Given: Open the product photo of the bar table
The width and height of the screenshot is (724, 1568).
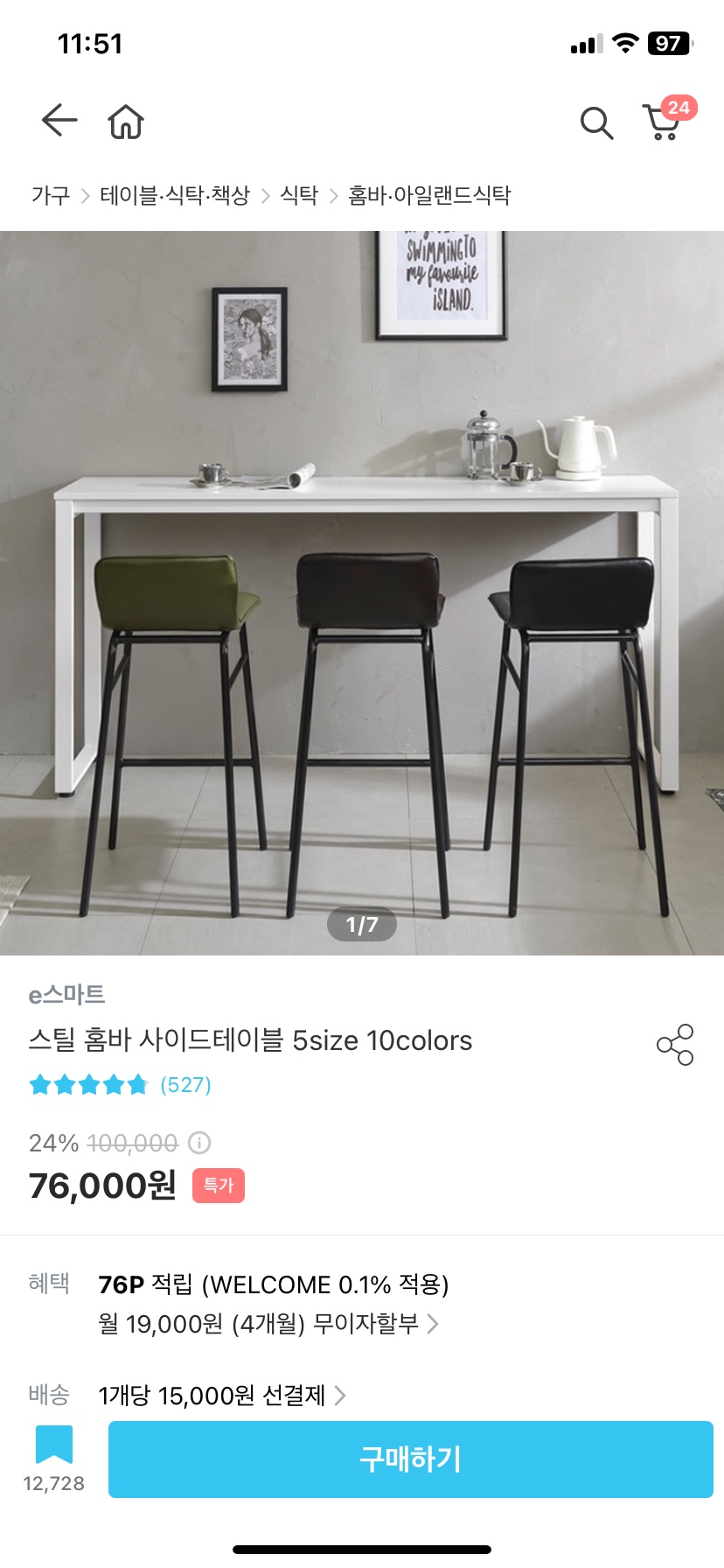Looking at the screenshot, I should [362, 592].
